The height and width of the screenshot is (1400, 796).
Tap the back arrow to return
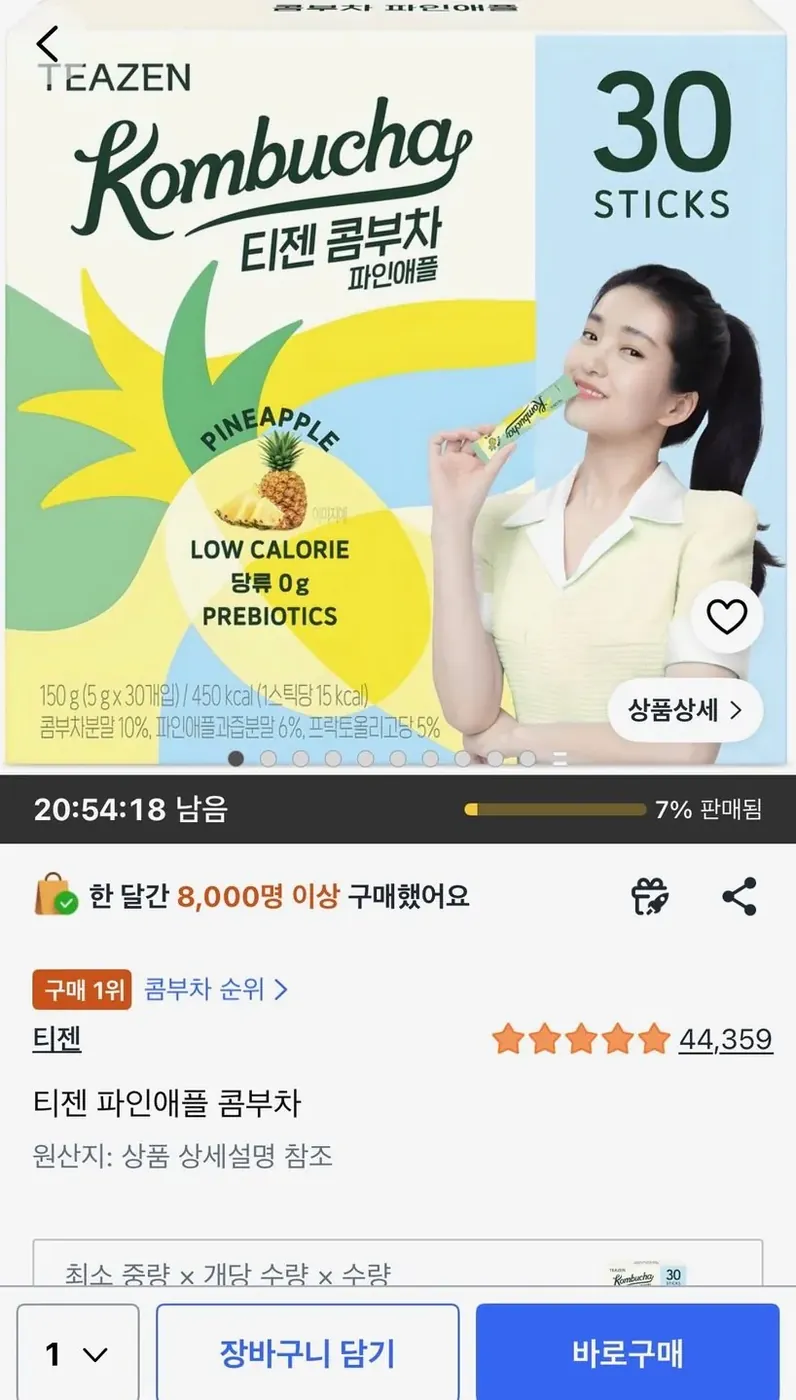point(48,44)
